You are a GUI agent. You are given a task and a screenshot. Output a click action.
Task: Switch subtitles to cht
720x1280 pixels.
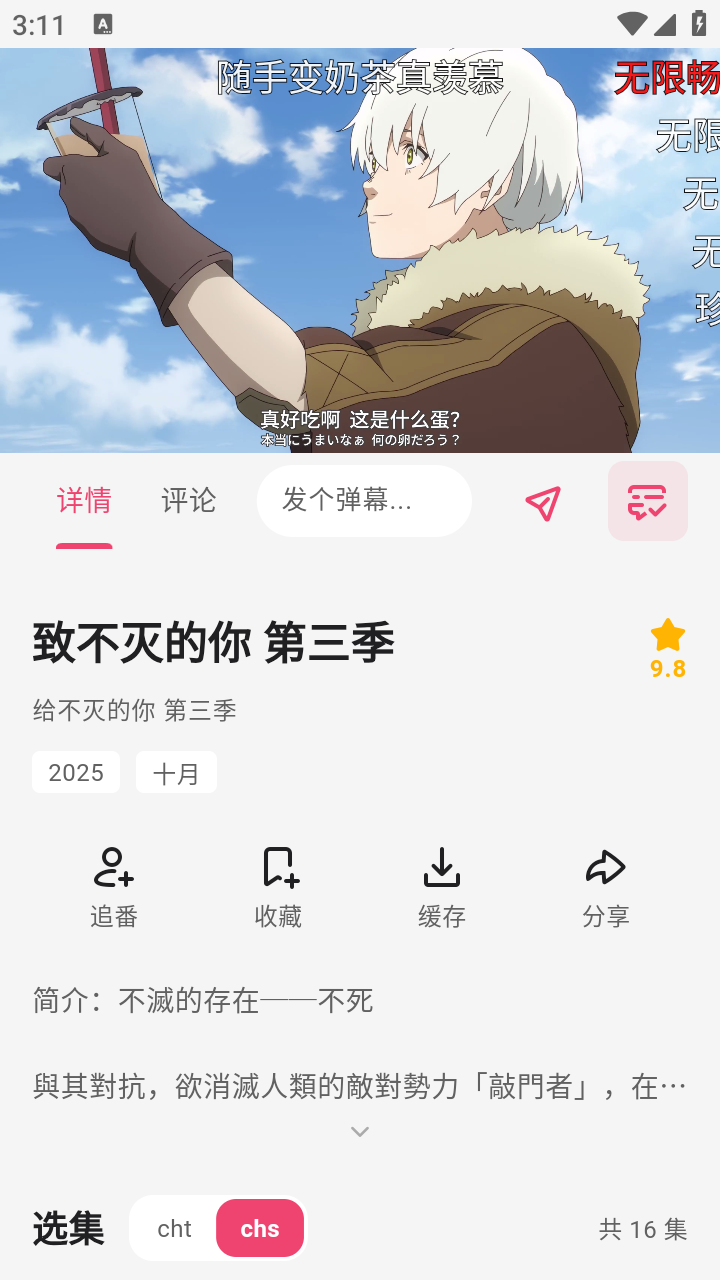coord(174,1228)
